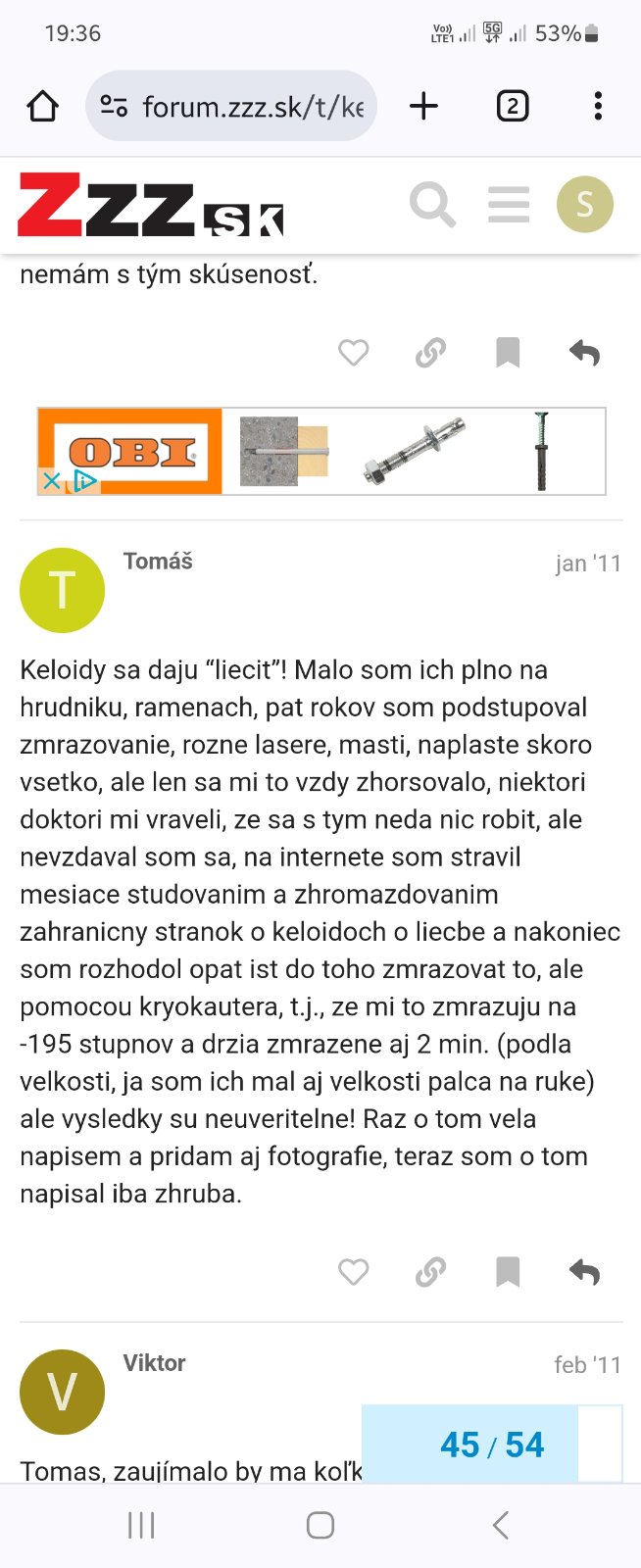
Task: Search the forum with the magnifier icon
Action: coord(432,205)
